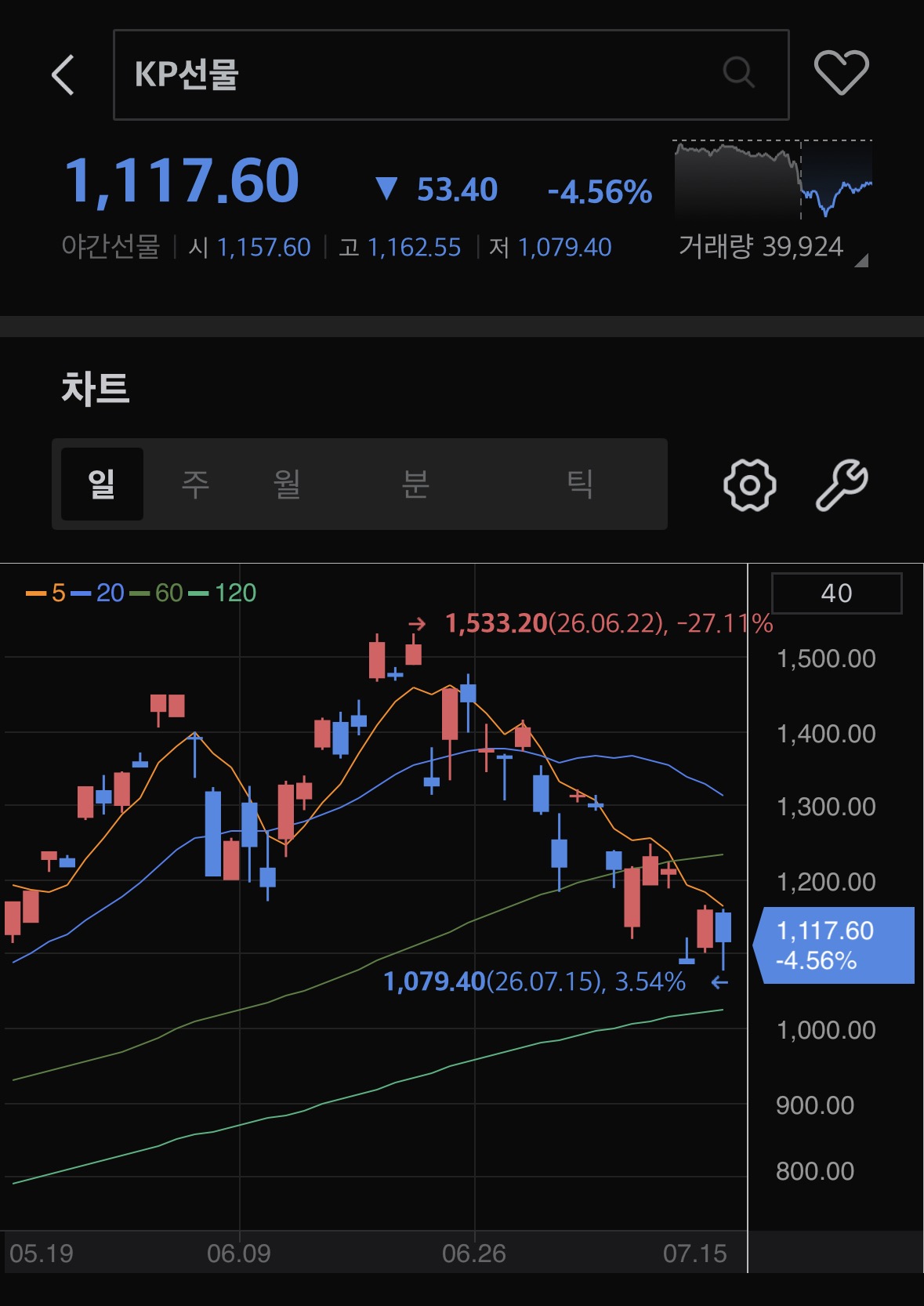
Task: Switch to the 주 weekly chart
Action: pyautogui.click(x=196, y=484)
